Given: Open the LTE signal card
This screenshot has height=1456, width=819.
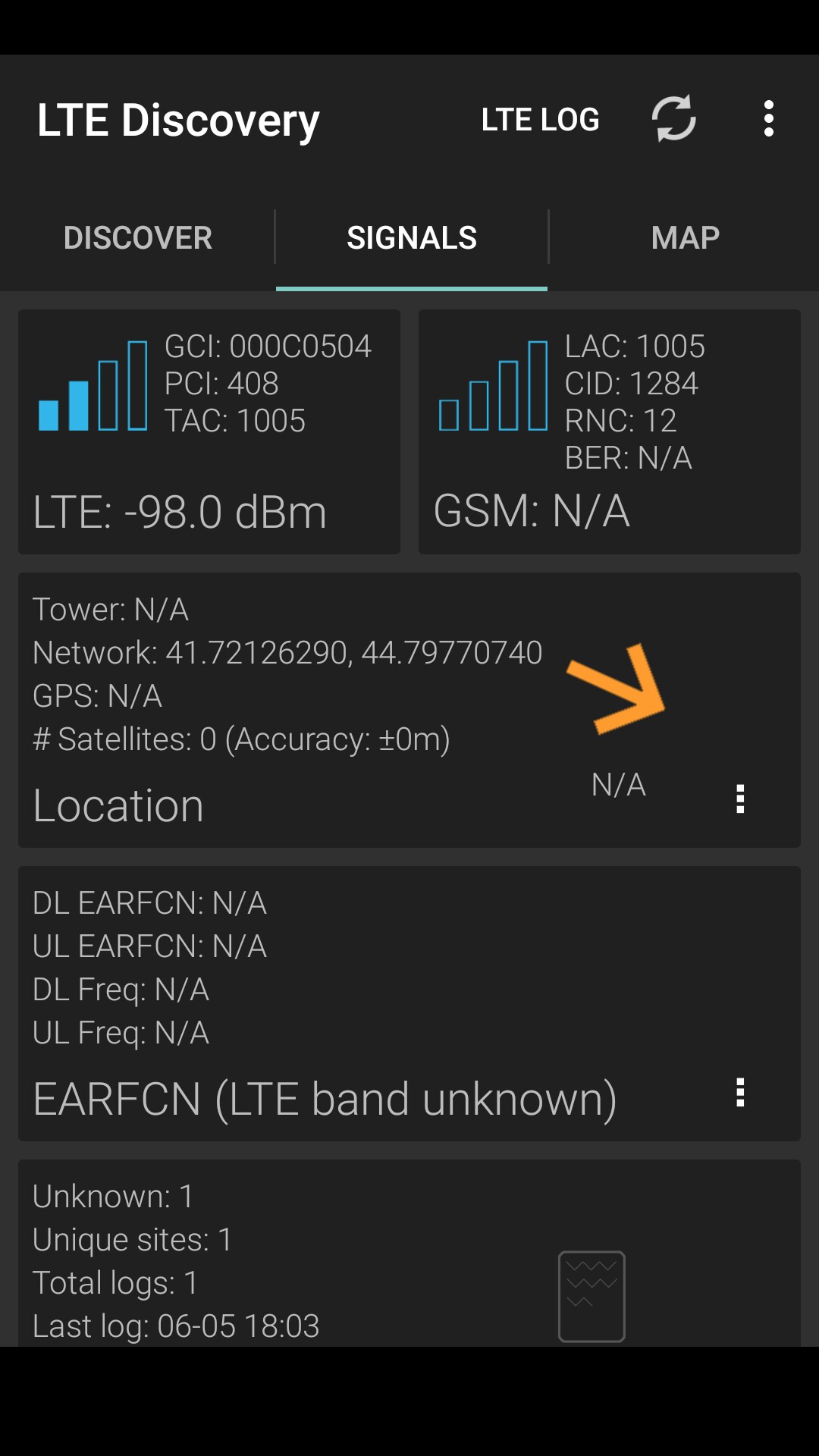Looking at the screenshot, I should tap(209, 431).
